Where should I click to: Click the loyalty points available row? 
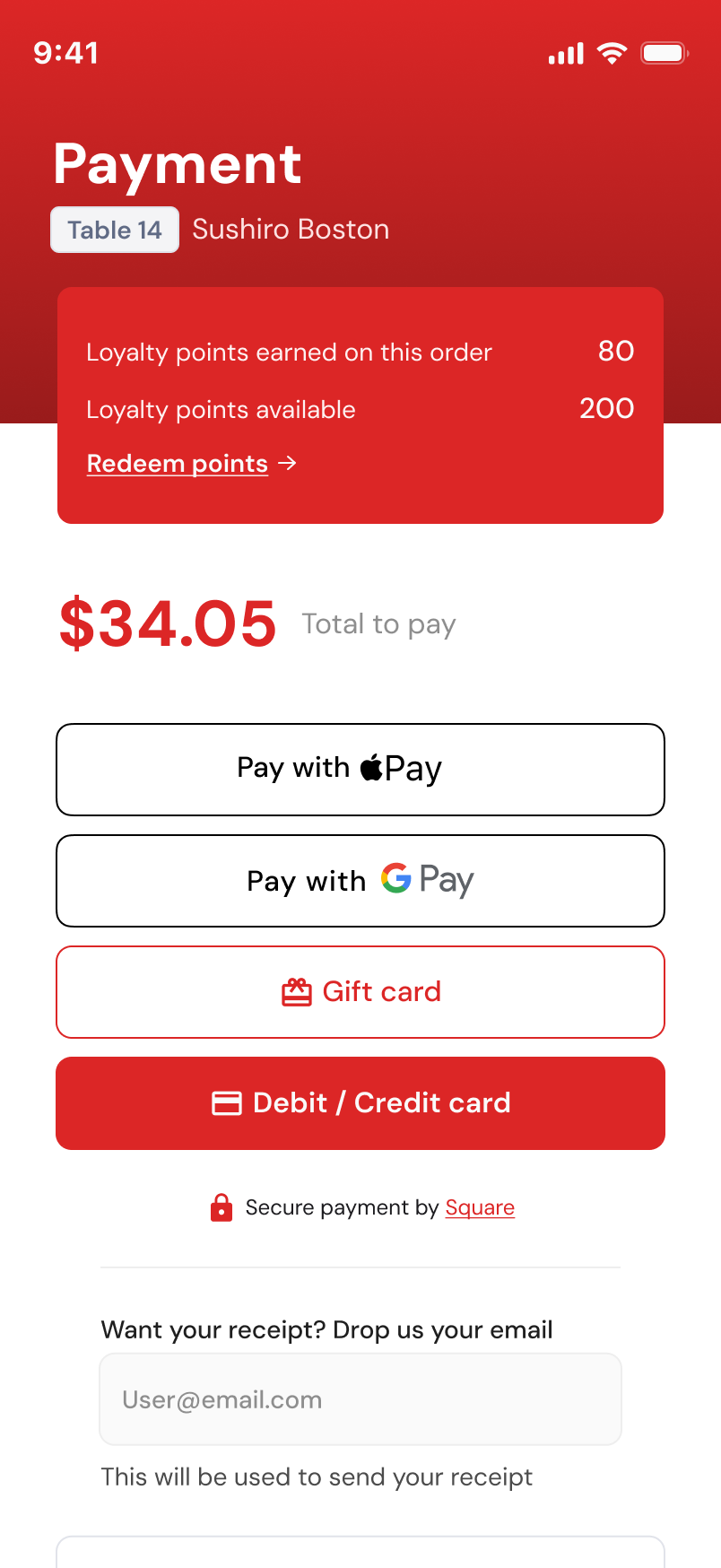(359, 409)
